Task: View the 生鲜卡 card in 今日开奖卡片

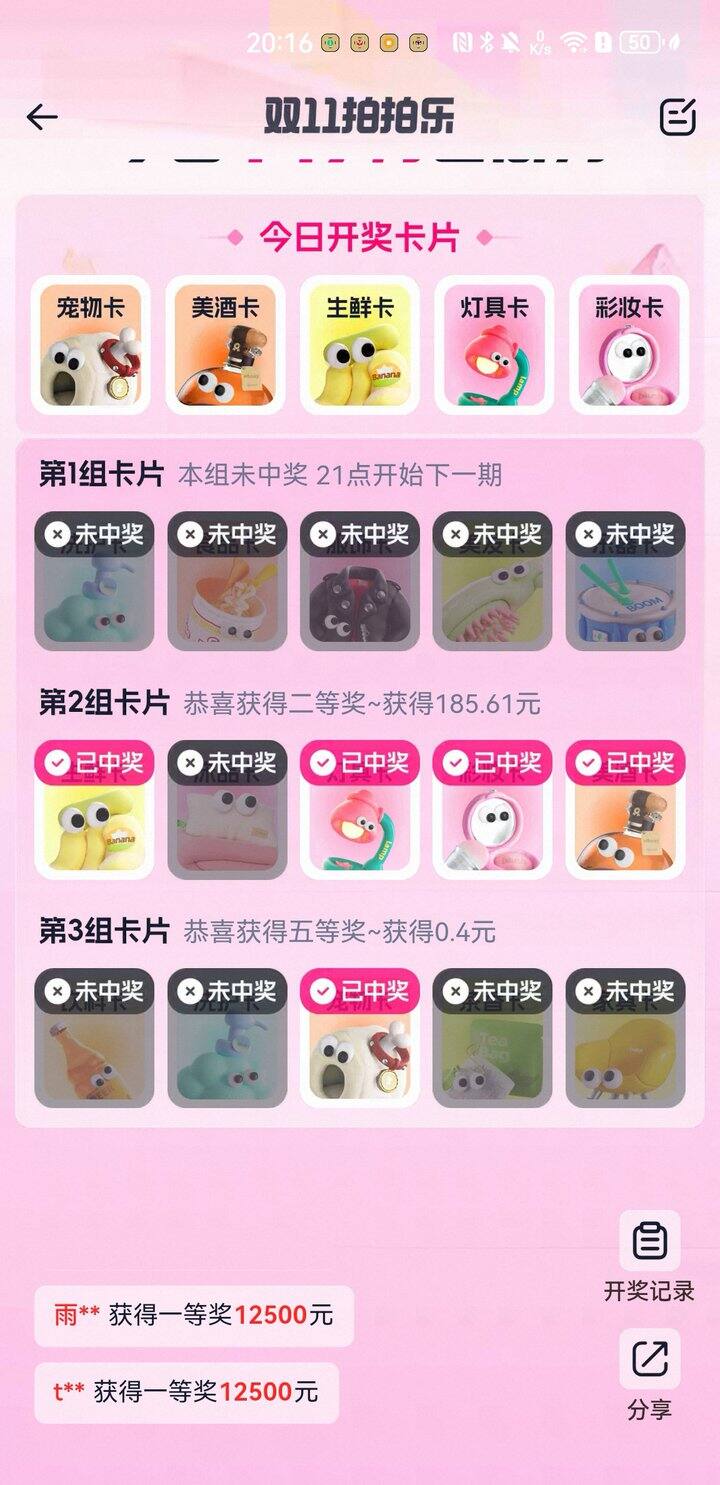Action: (359, 345)
